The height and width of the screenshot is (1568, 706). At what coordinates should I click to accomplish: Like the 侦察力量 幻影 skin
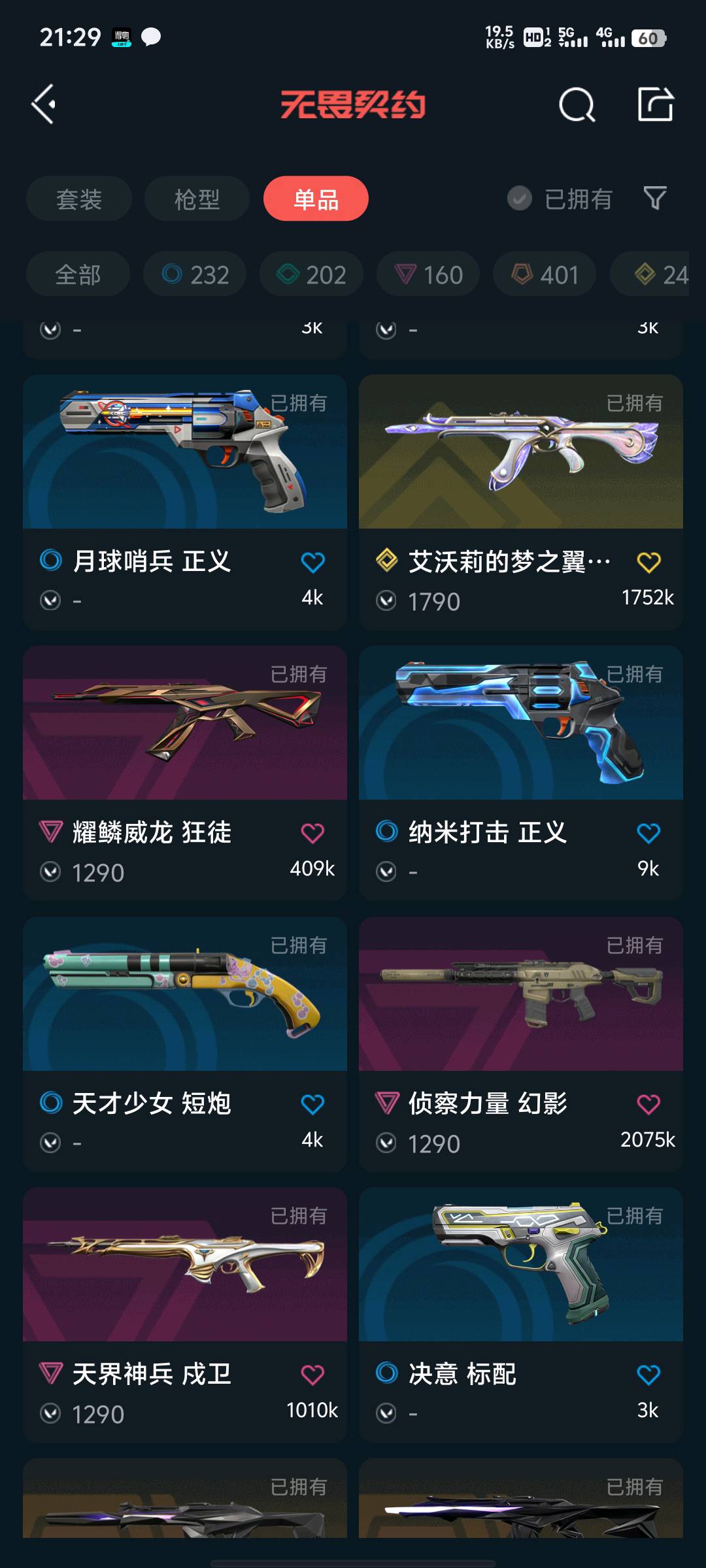click(x=648, y=1104)
